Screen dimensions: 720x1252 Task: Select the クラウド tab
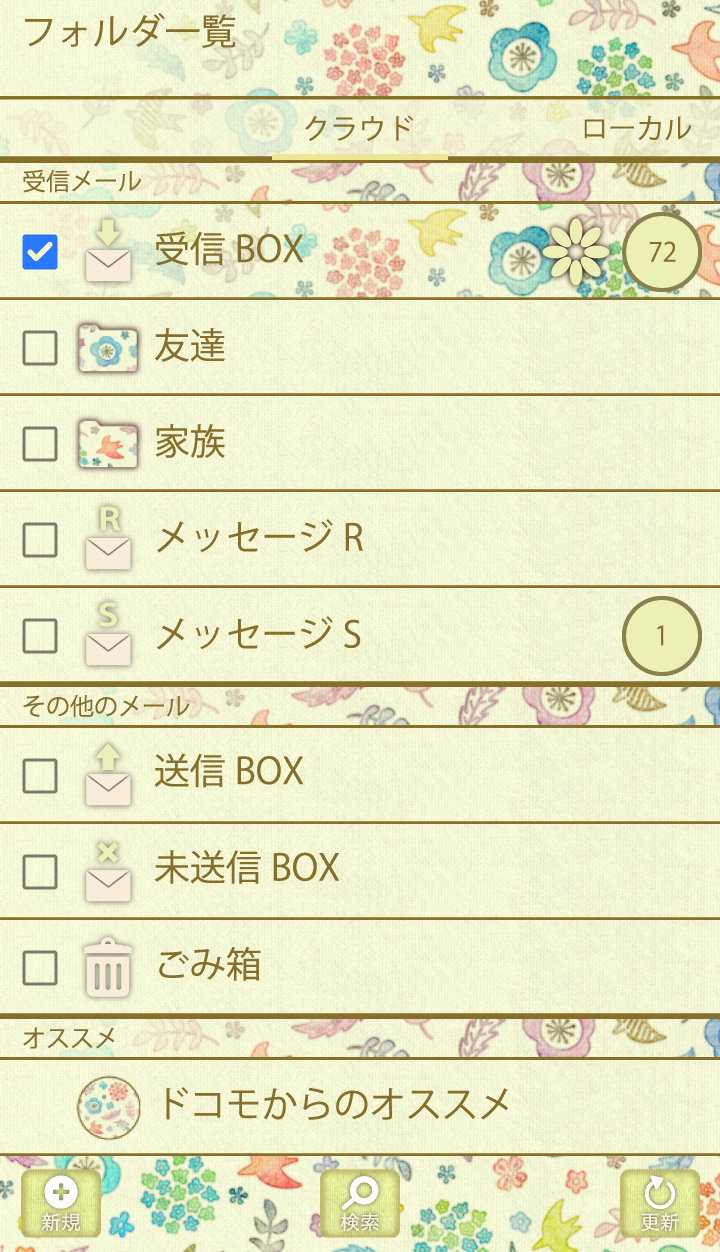tap(359, 128)
